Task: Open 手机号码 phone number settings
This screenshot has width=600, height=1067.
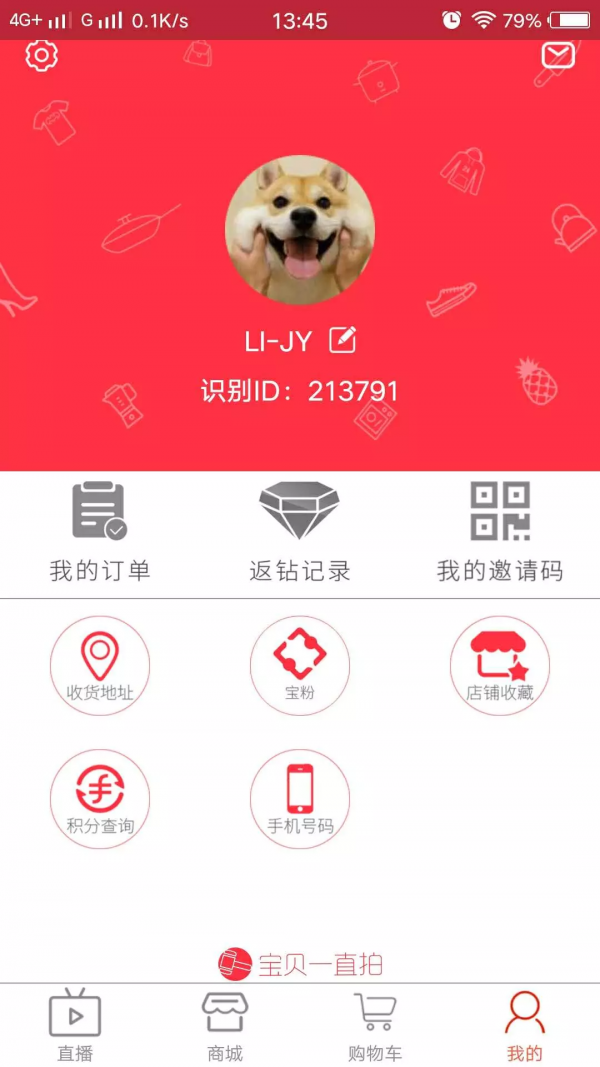Action: 300,799
